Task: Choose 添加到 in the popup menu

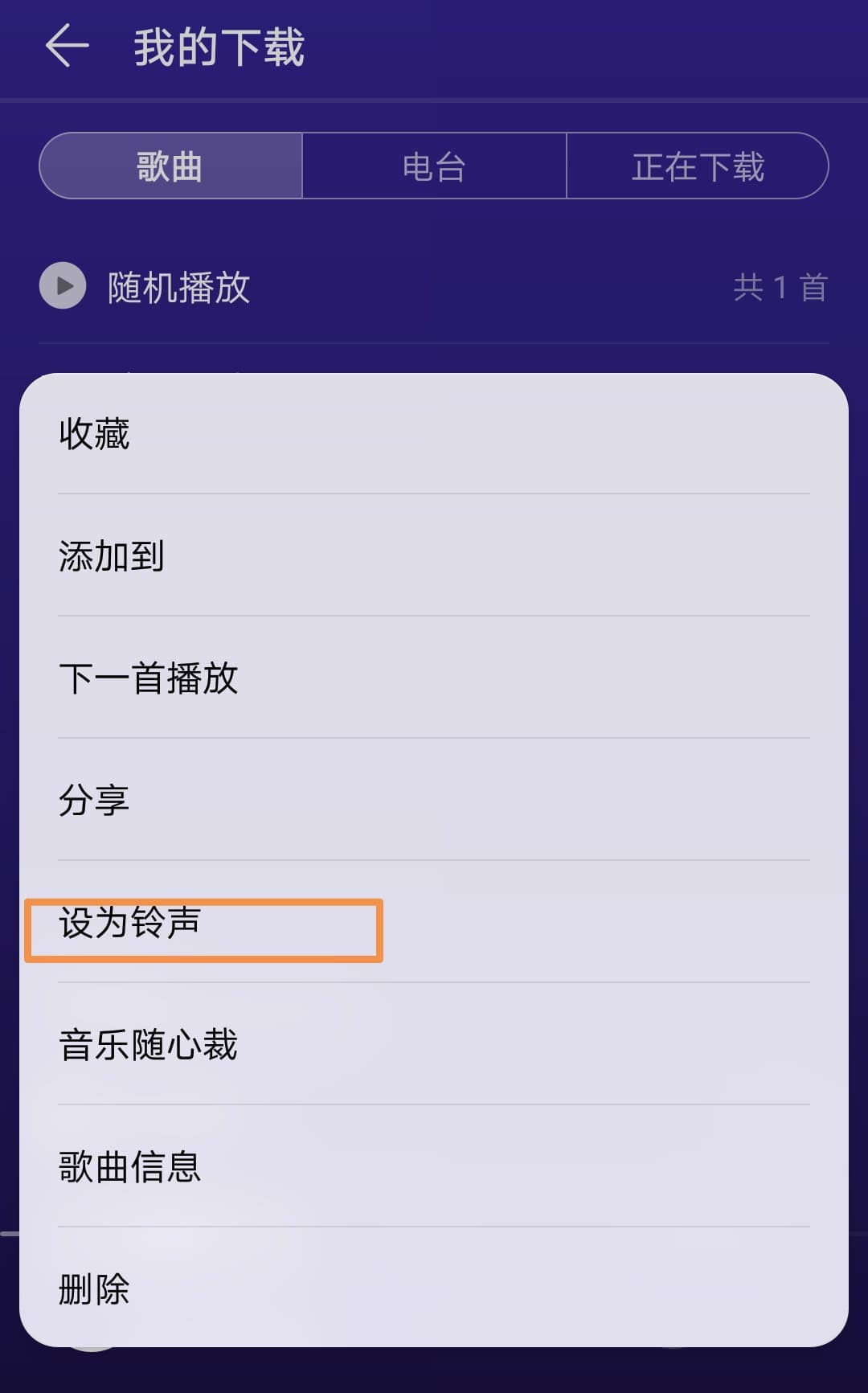Action: click(x=110, y=556)
